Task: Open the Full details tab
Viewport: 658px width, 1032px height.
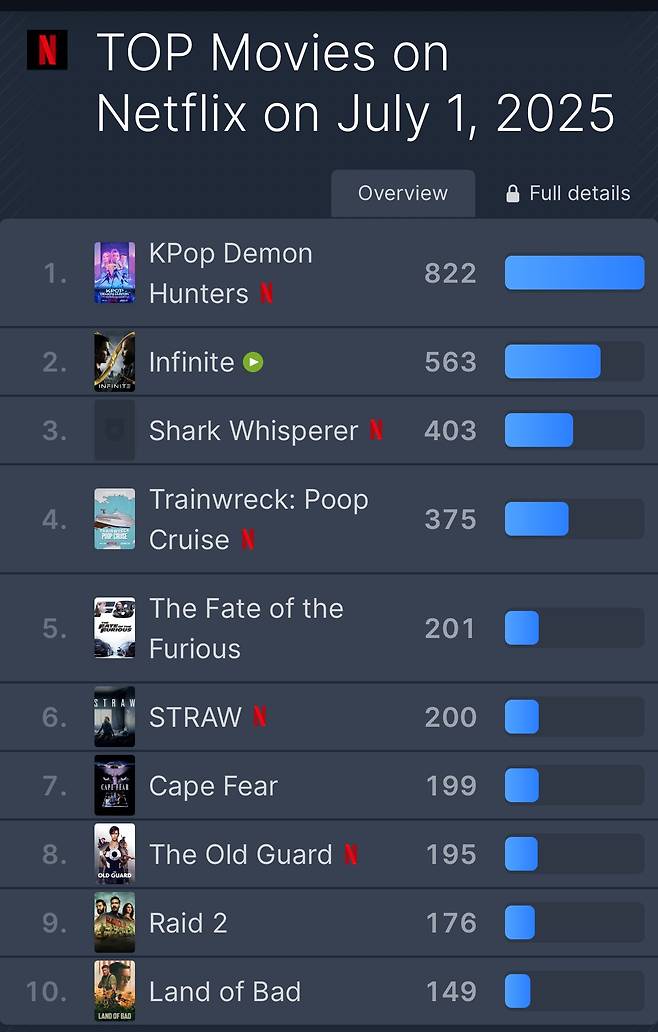Action: 568,193
